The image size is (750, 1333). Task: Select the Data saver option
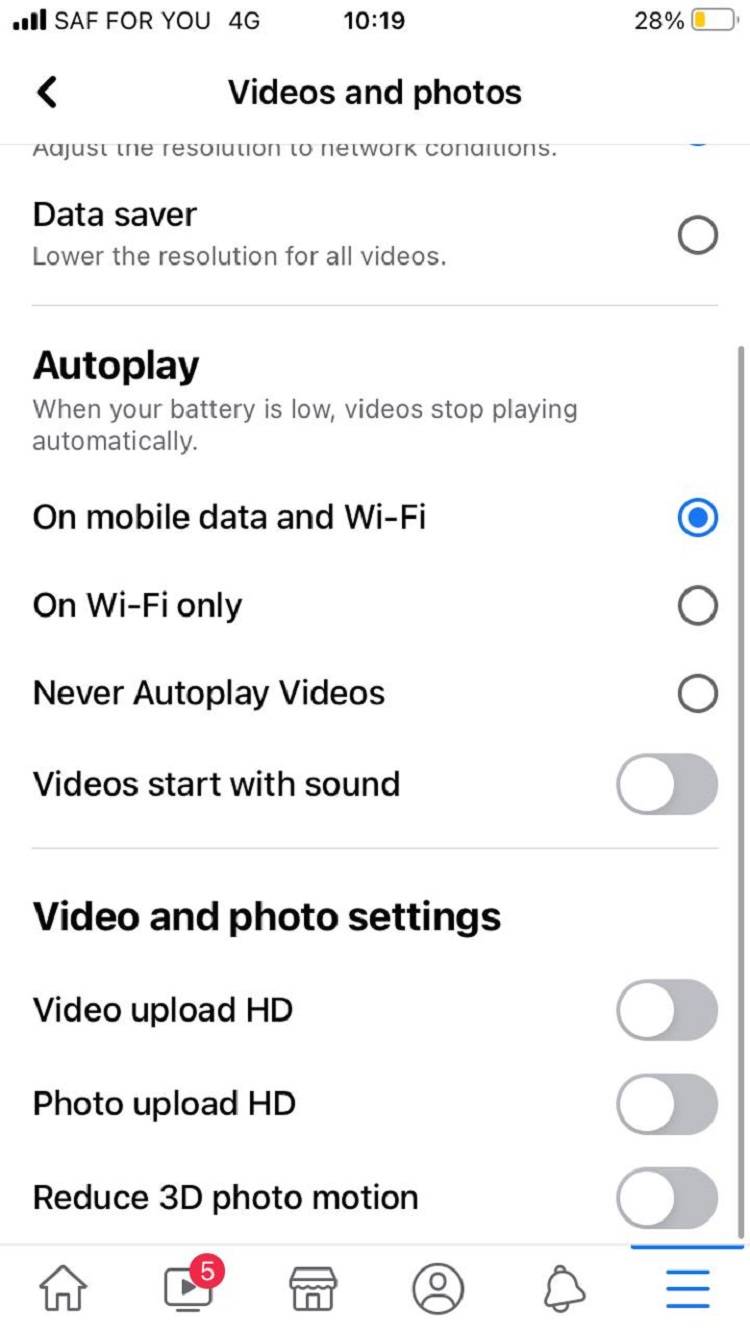[x=697, y=236]
